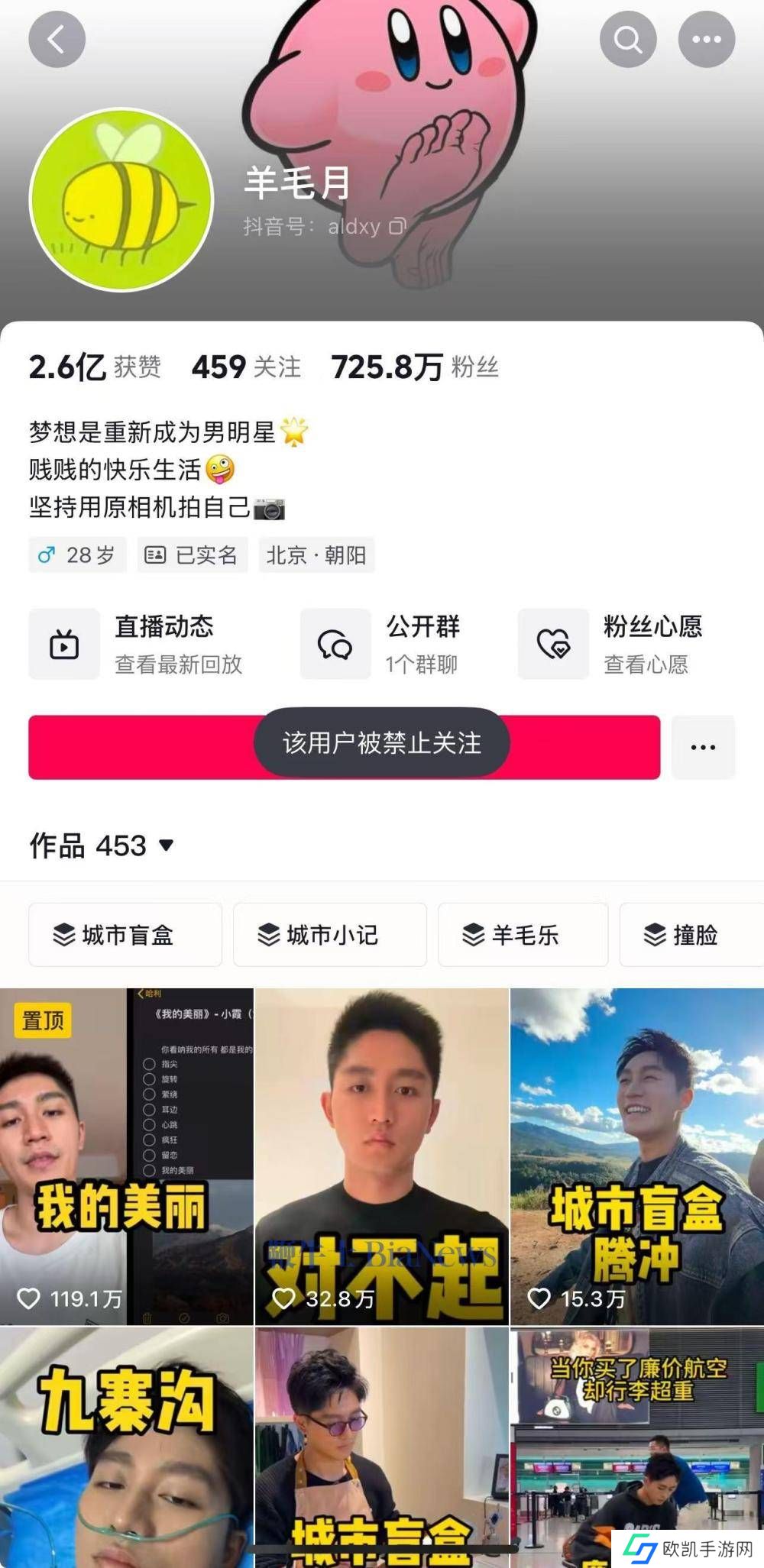
Task: Select the 城市盲盒 collection chip
Action: click(x=125, y=935)
